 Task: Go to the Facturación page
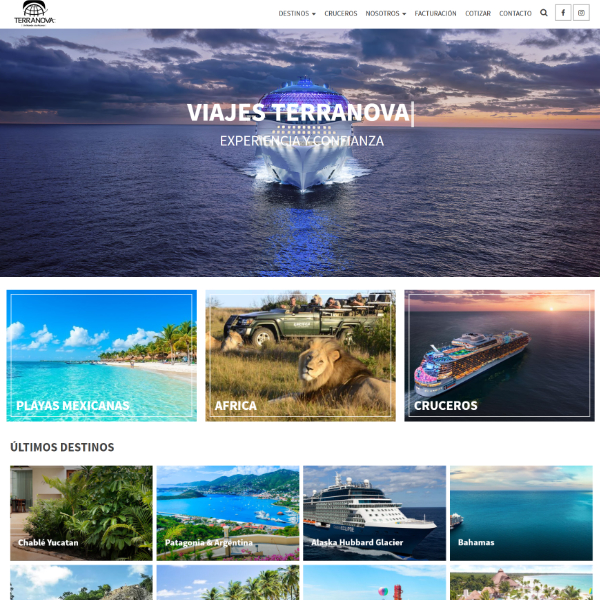[x=436, y=14]
